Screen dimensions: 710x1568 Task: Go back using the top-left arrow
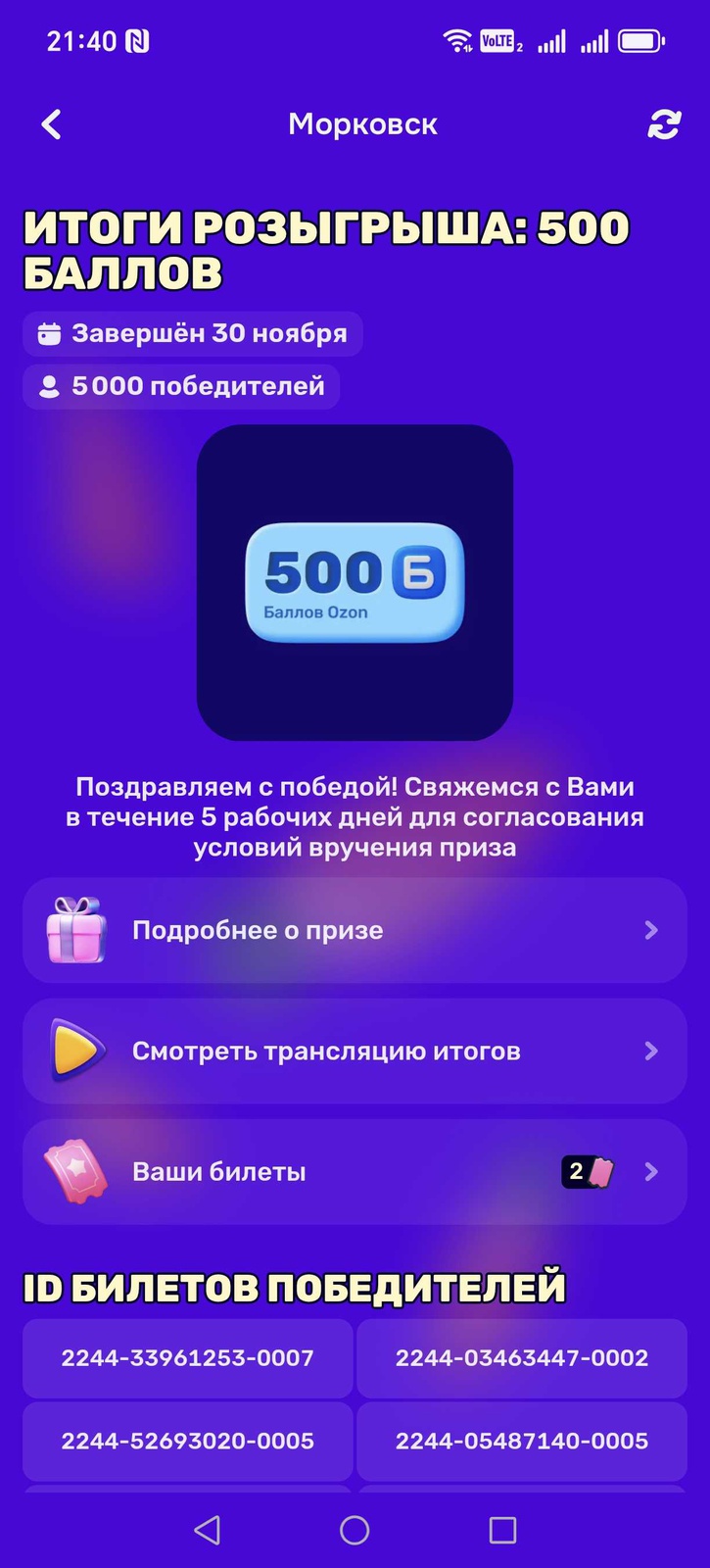pyautogui.click(x=52, y=124)
